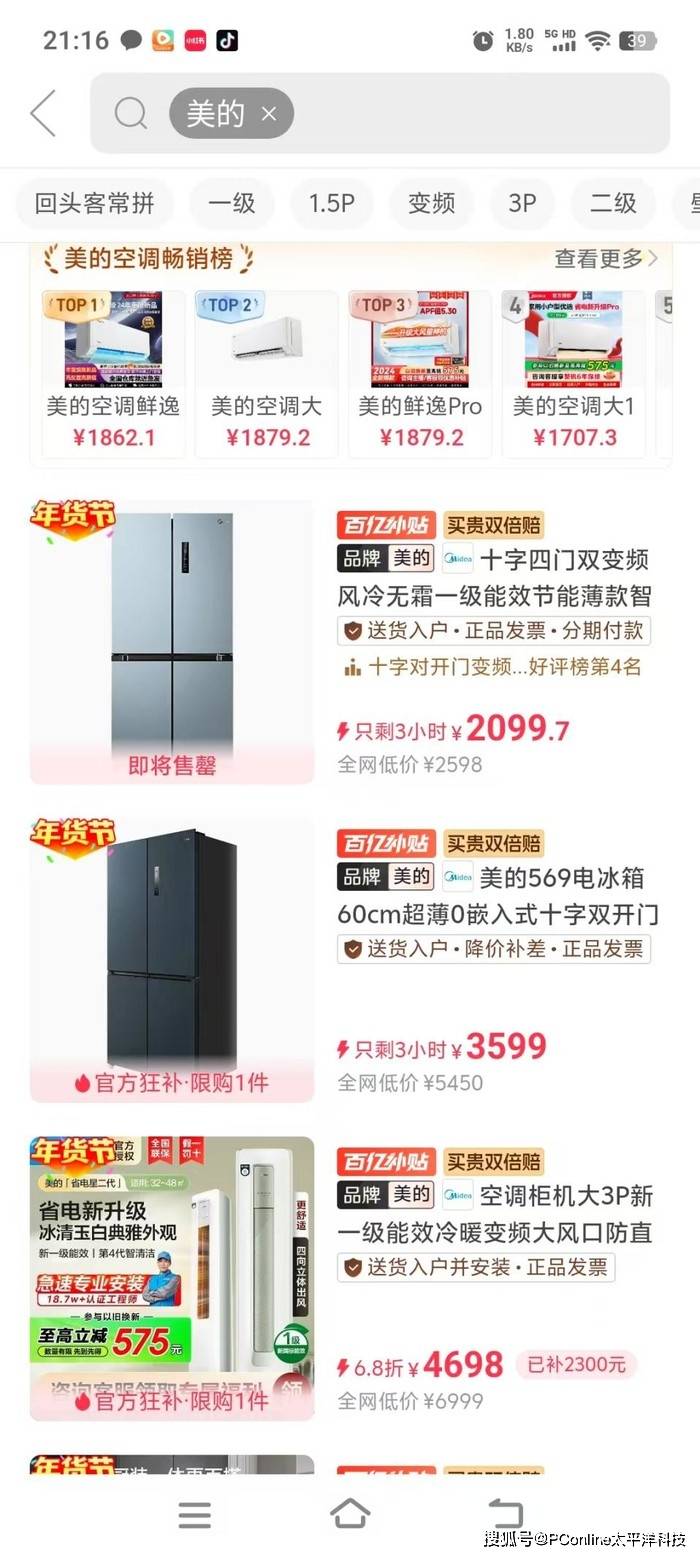
Task: Select the 回头客常拼 filter chip
Action: 95,204
